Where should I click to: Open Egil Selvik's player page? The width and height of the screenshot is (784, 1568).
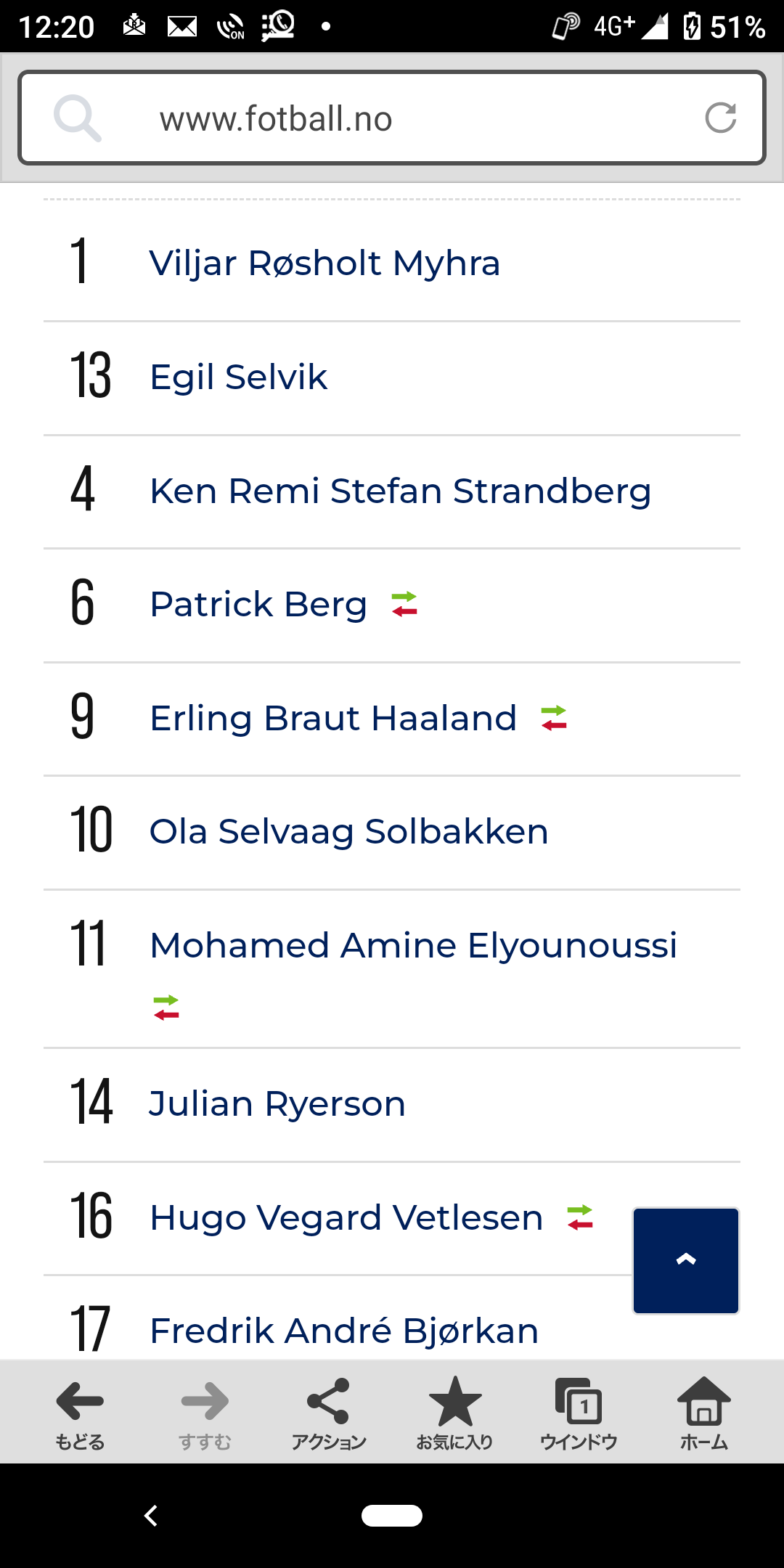click(239, 377)
